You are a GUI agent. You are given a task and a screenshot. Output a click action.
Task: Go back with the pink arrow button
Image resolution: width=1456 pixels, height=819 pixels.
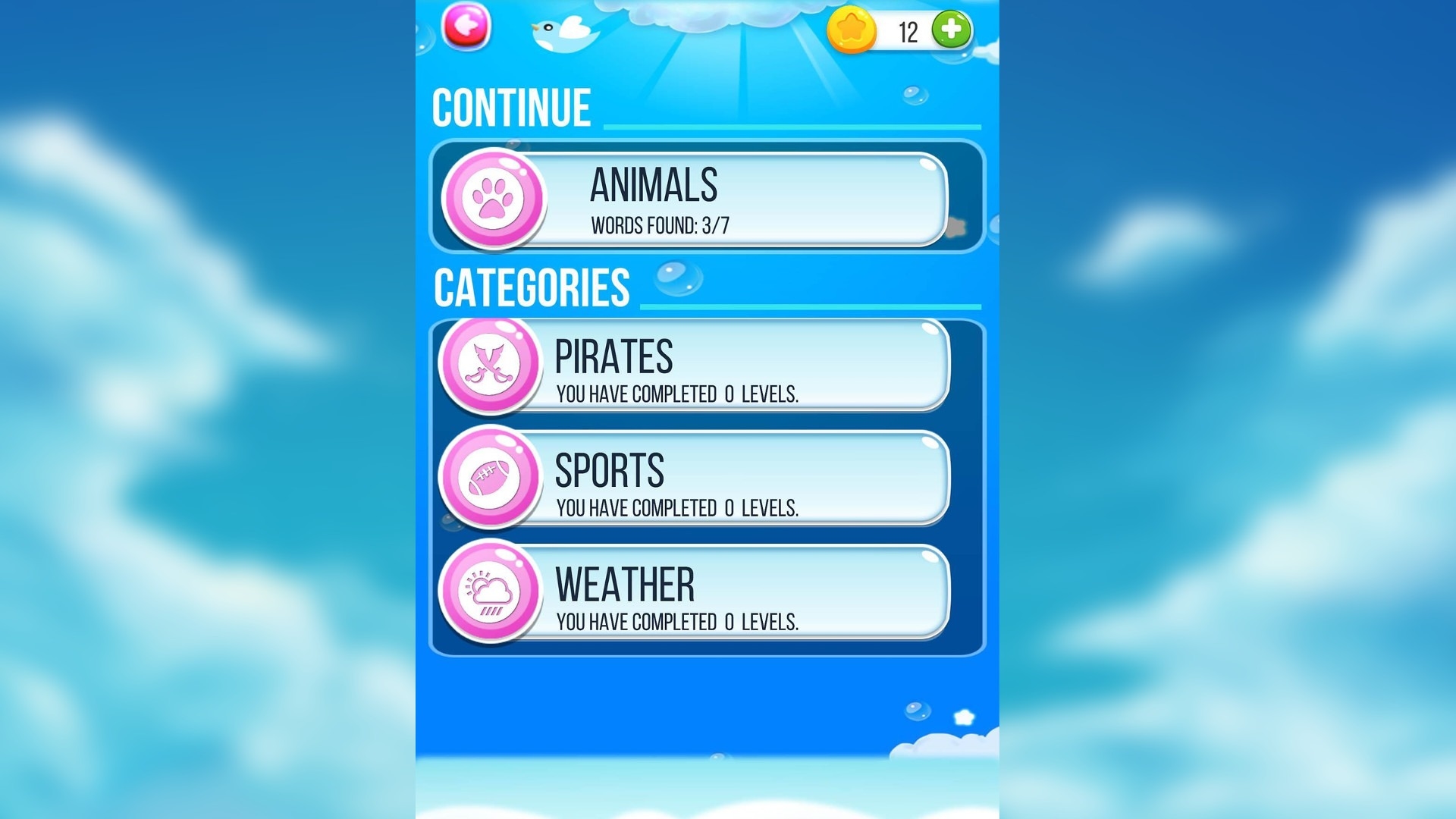point(466,27)
